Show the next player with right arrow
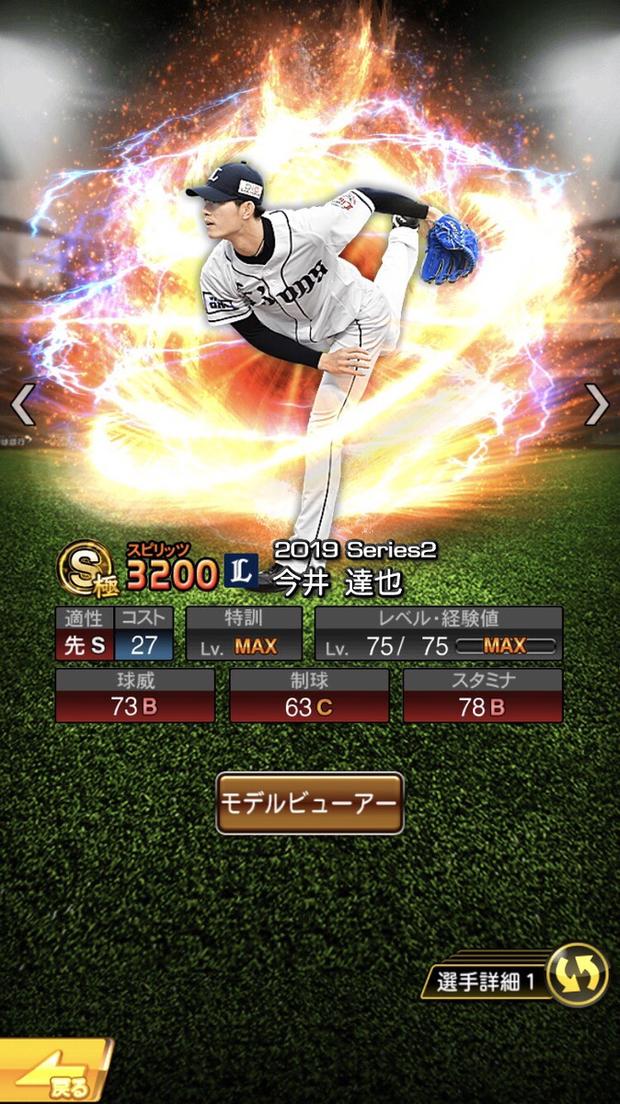This screenshot has height=1104, width=620. point(597,405)
